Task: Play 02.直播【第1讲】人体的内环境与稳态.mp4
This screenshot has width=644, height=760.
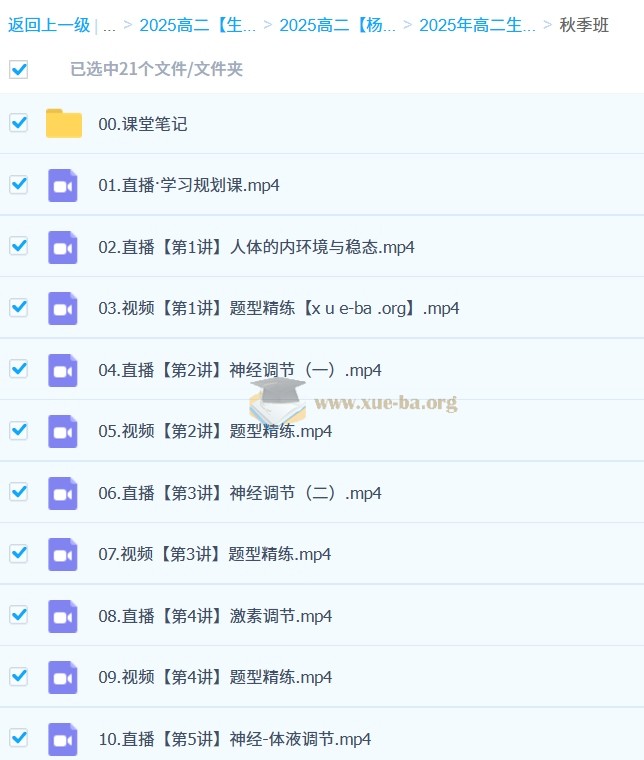Action: coord(256,247)
